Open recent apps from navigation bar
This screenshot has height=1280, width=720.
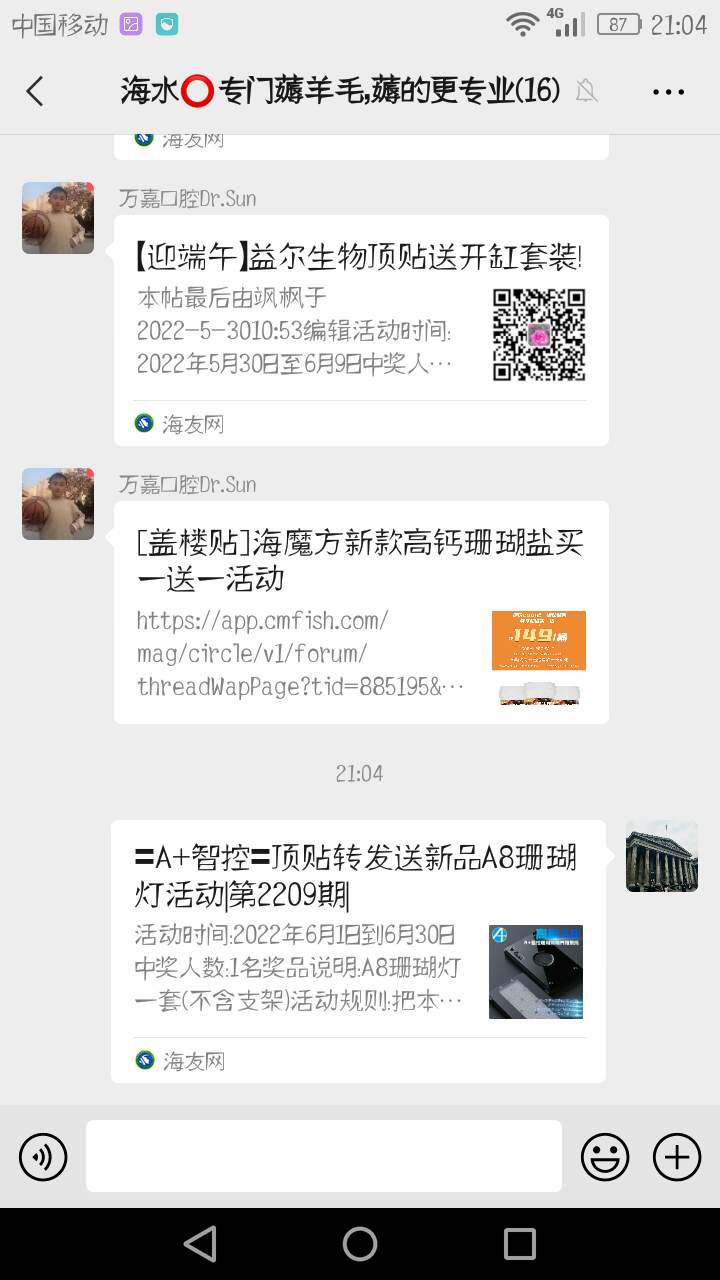tap(520, 1244)
